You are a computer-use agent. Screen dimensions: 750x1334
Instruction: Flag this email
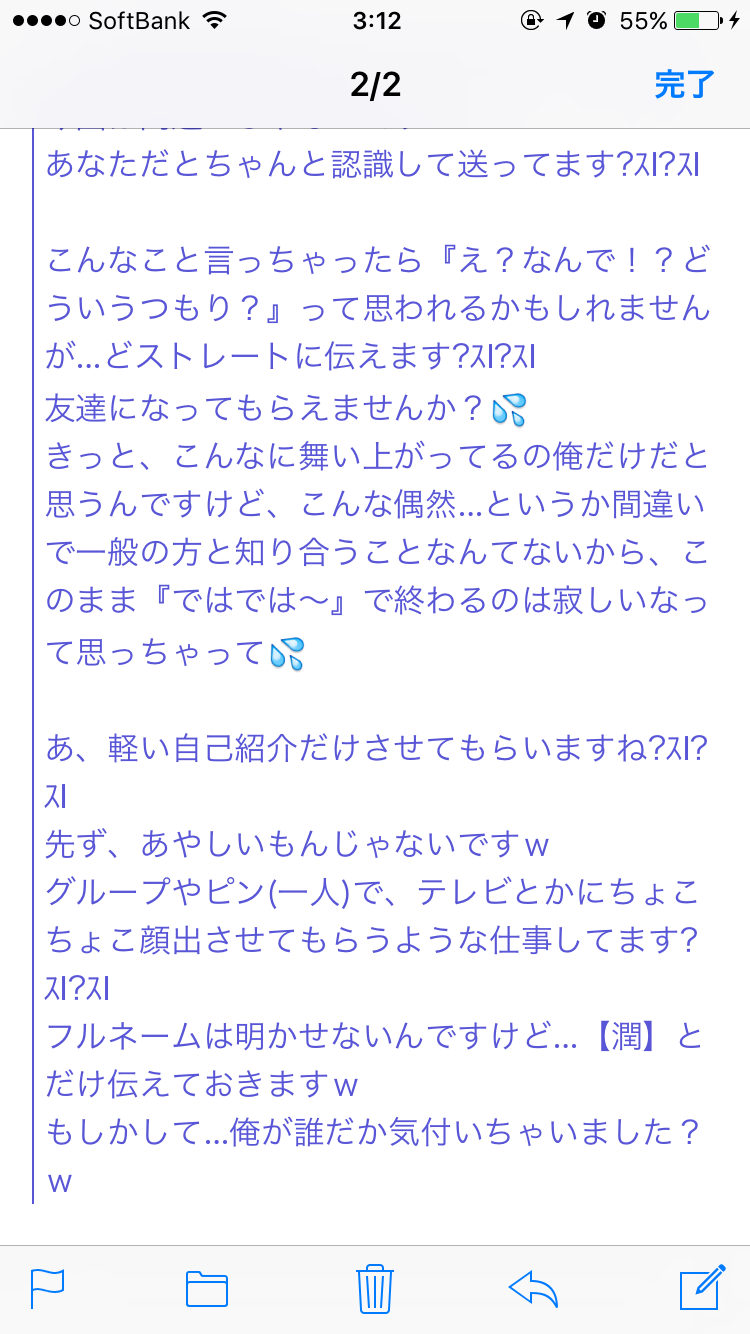[47, 1288]
